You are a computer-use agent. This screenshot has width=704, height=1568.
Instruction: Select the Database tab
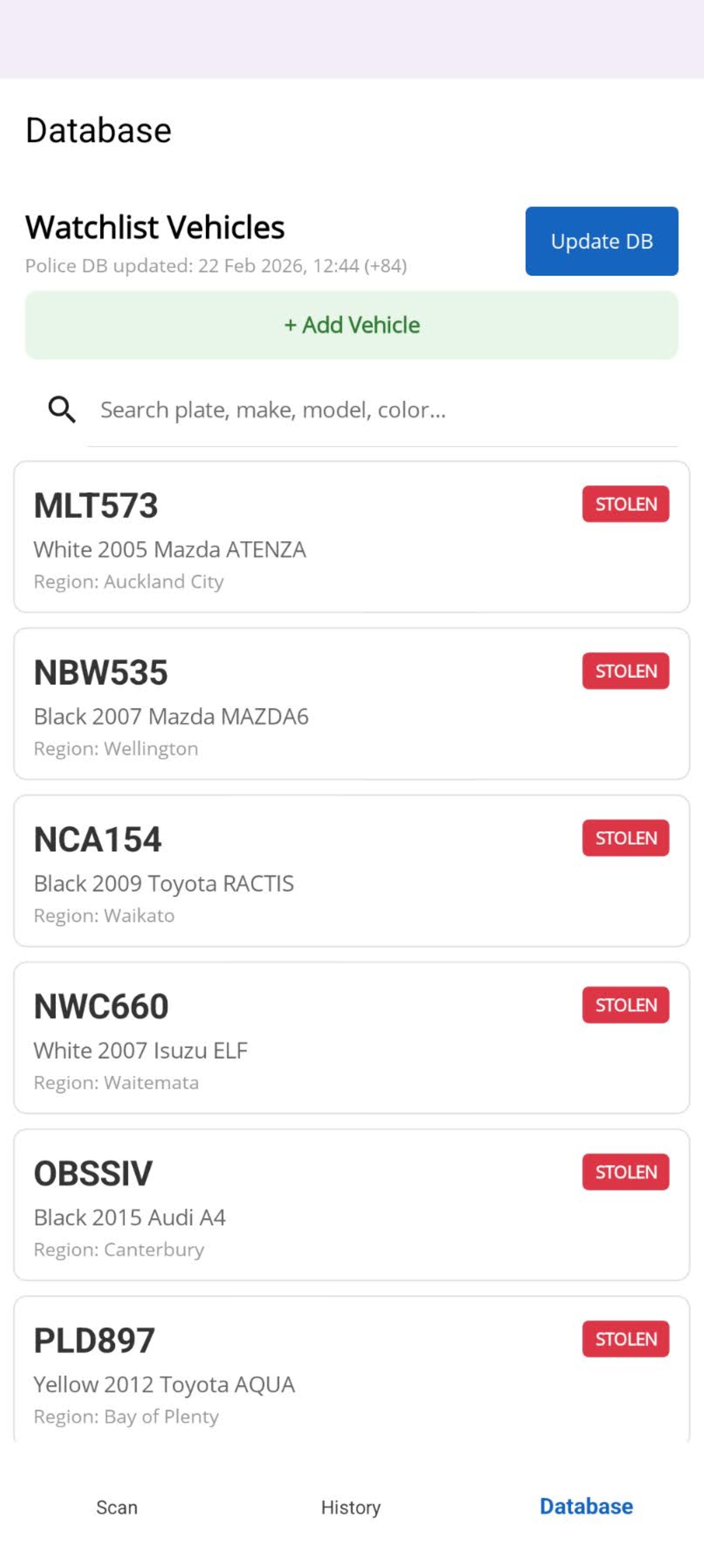[x=586, y=1506]
